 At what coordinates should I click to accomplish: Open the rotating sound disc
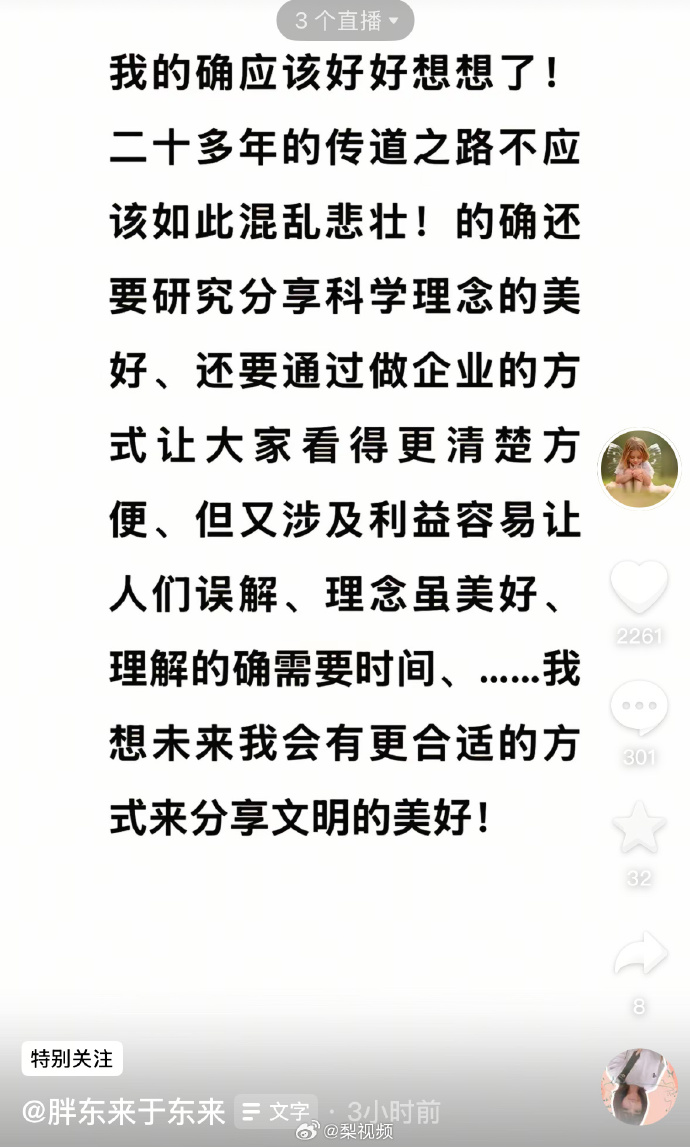click(639, 1087)
